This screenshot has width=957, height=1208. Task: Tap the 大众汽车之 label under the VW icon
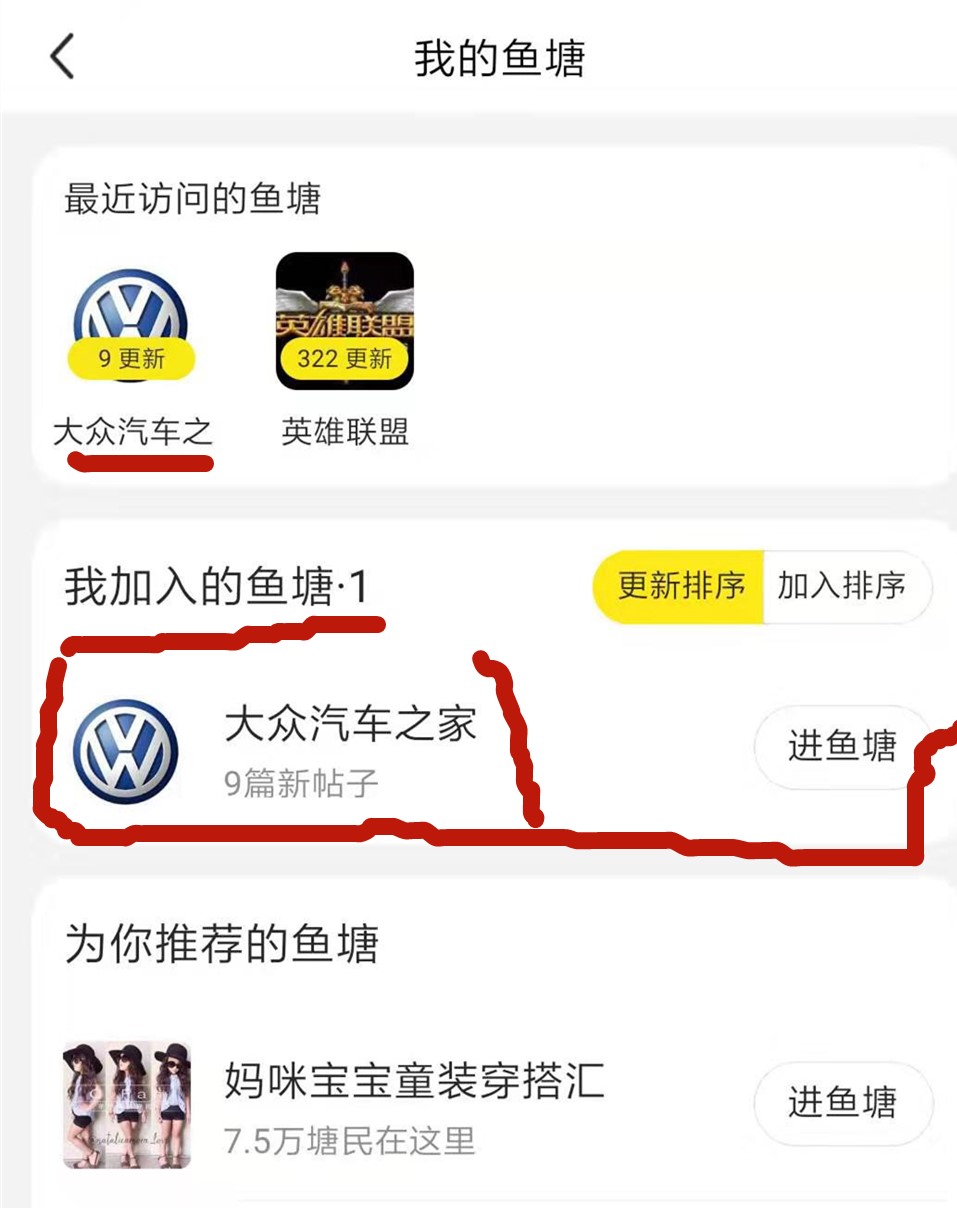coord(132,430)
